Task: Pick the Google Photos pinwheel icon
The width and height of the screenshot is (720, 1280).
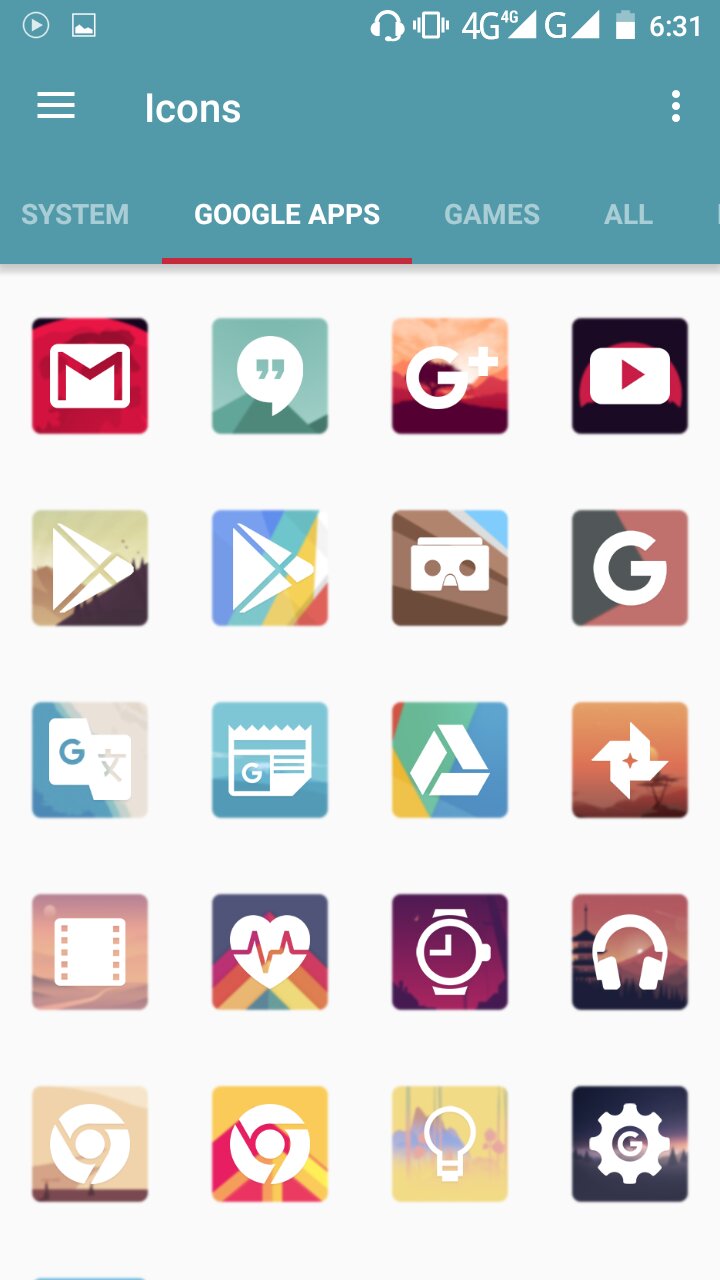Action: [630, 760]
